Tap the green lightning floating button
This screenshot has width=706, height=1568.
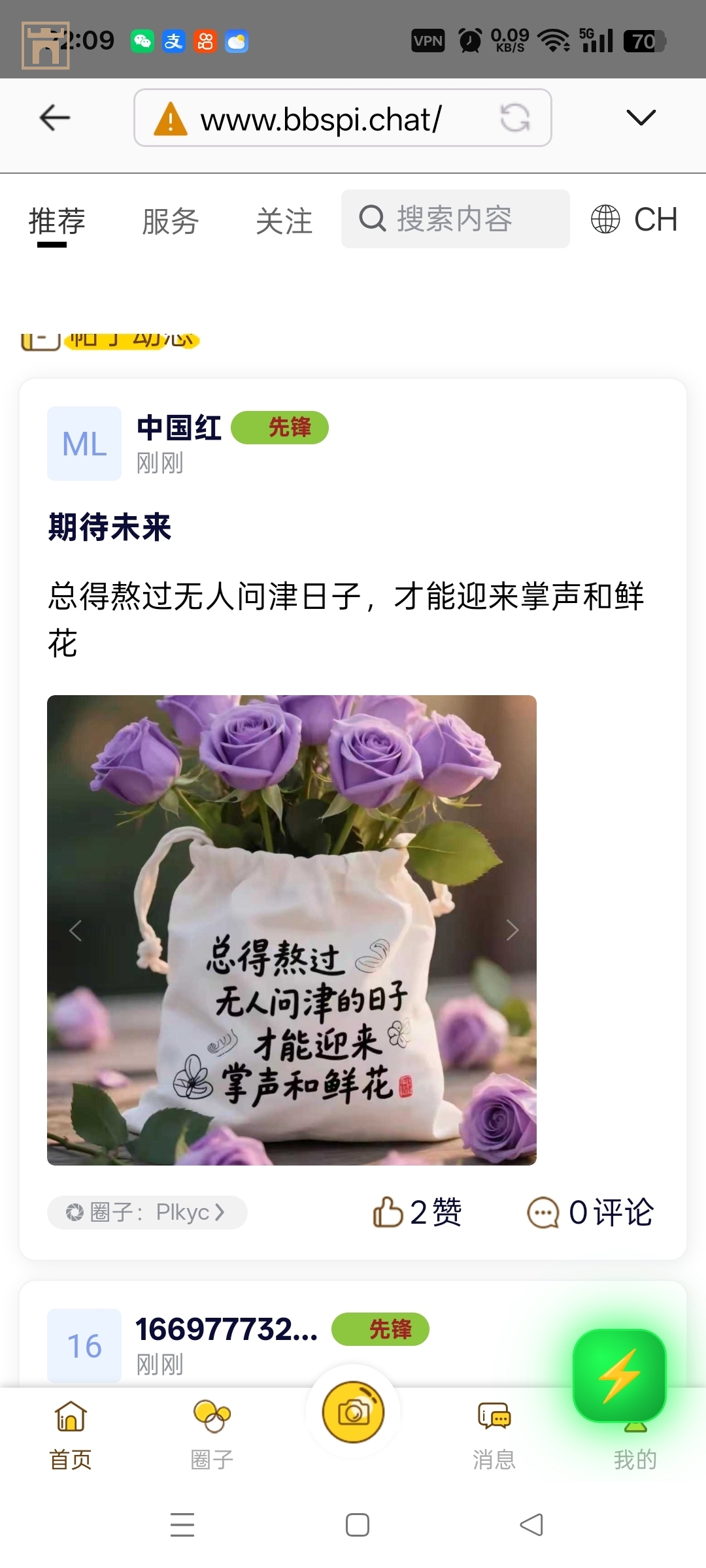619,1375
